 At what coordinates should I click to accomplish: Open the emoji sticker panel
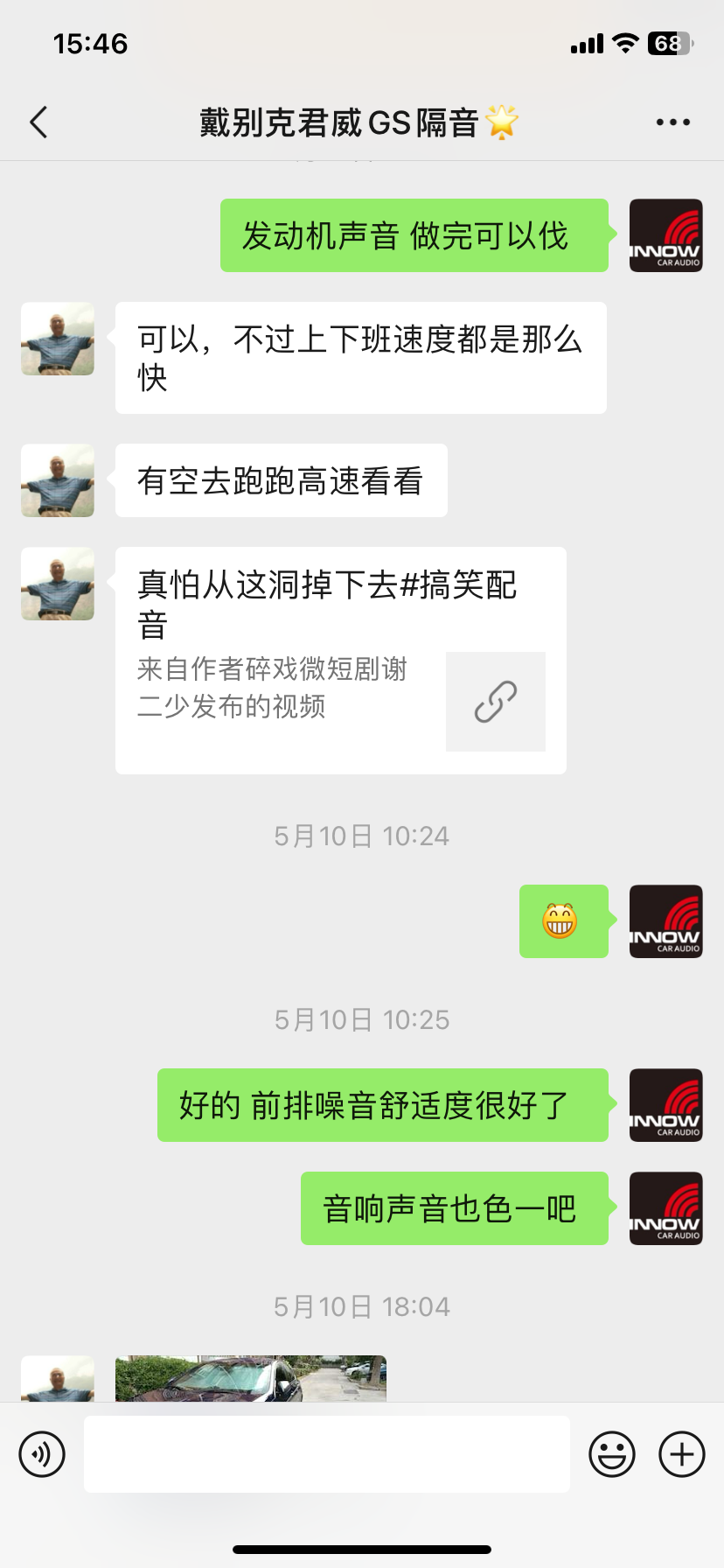pyautogui.click(x=611, y=1454)
